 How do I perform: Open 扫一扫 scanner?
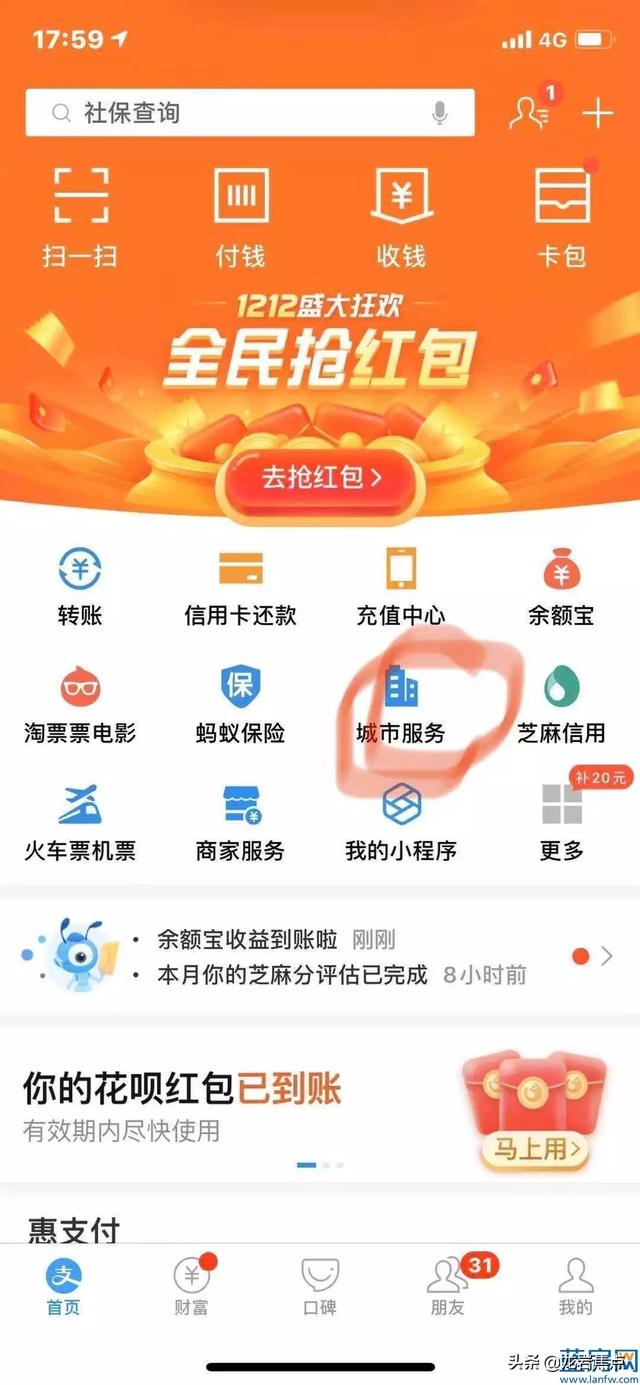[80, 217]
